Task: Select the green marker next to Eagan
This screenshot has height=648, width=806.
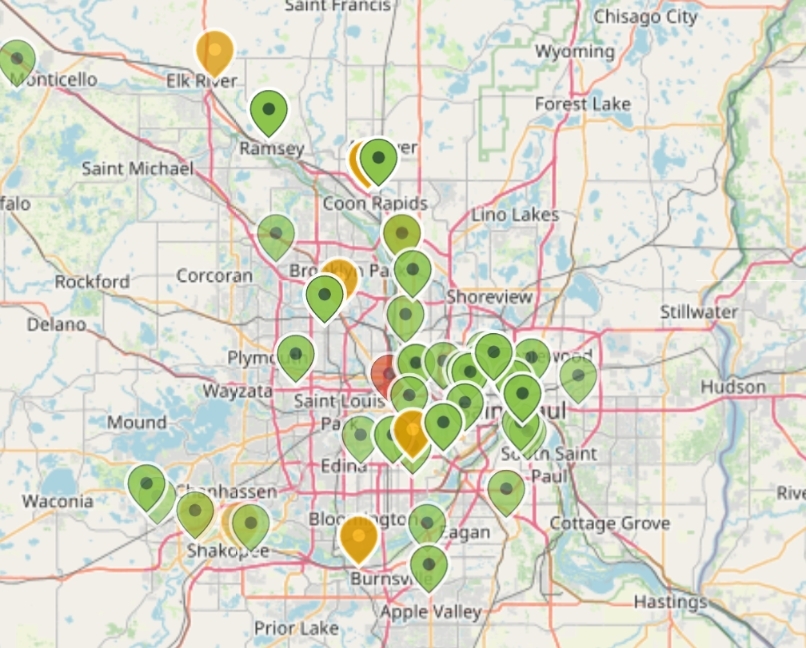Action: pyautogui.click(x=427, y=523)
